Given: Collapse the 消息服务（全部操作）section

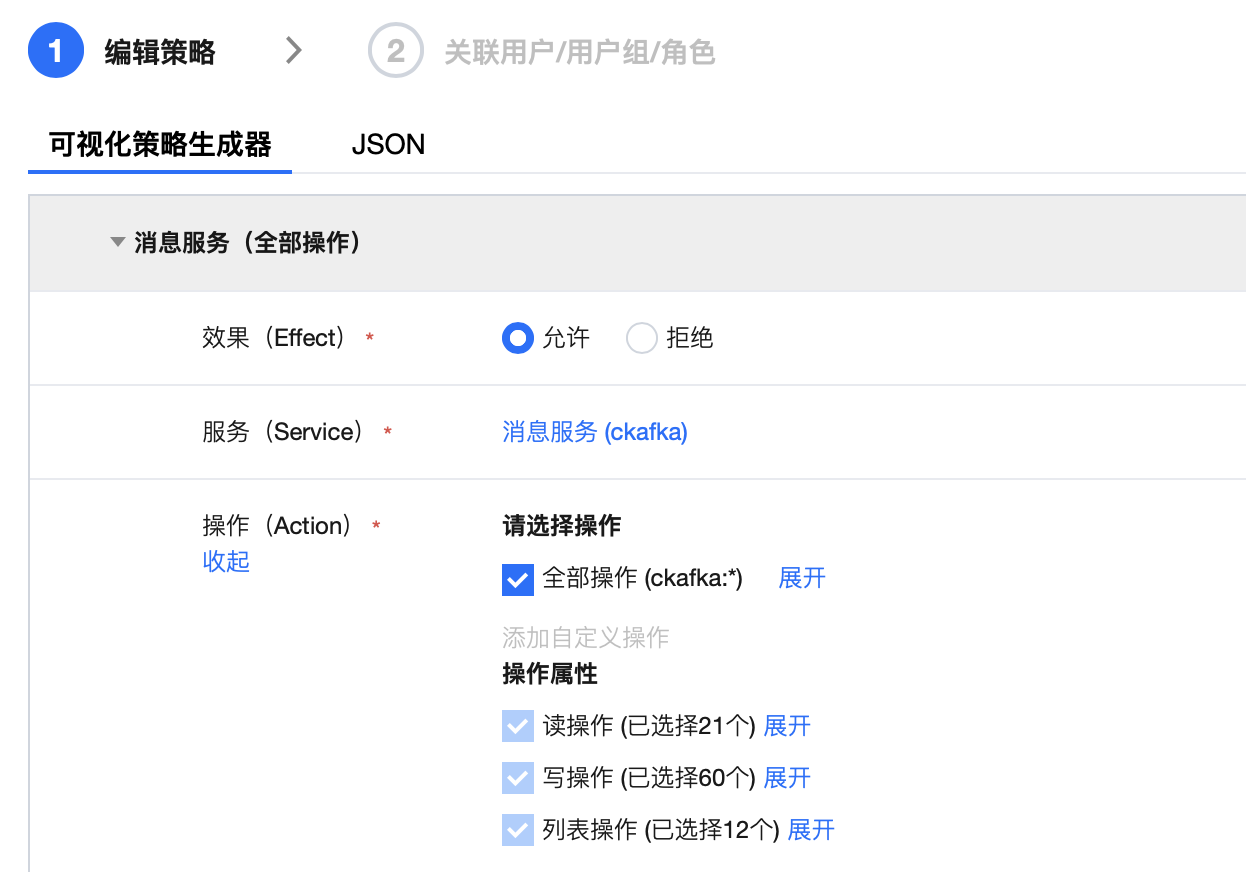Looking at the screenshot, I should click(118, 242).
